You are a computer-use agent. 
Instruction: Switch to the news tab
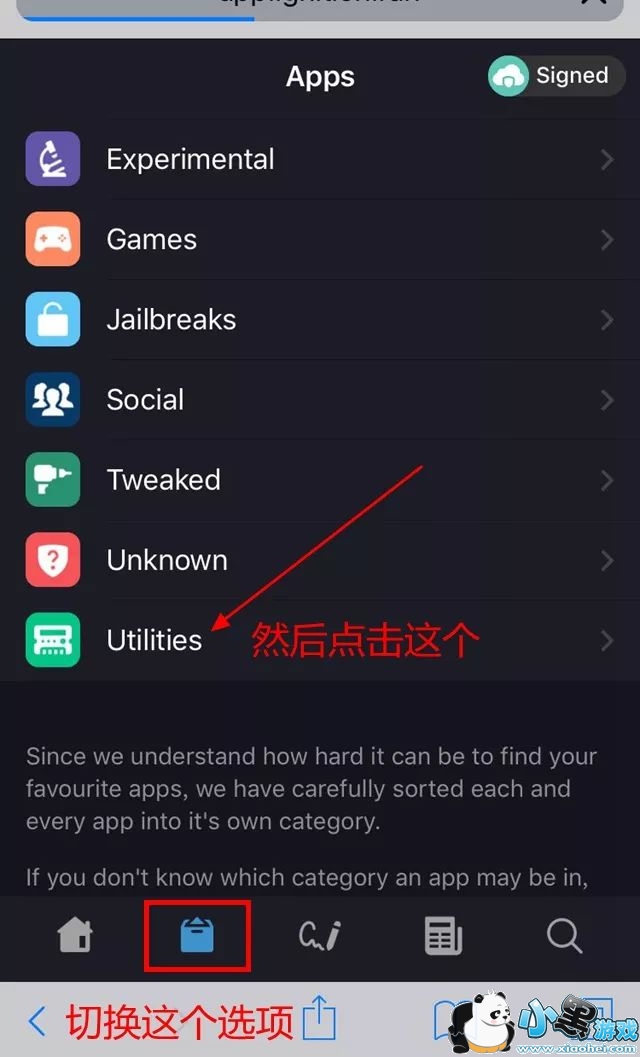pyautogui.click(x=442, y=936)
